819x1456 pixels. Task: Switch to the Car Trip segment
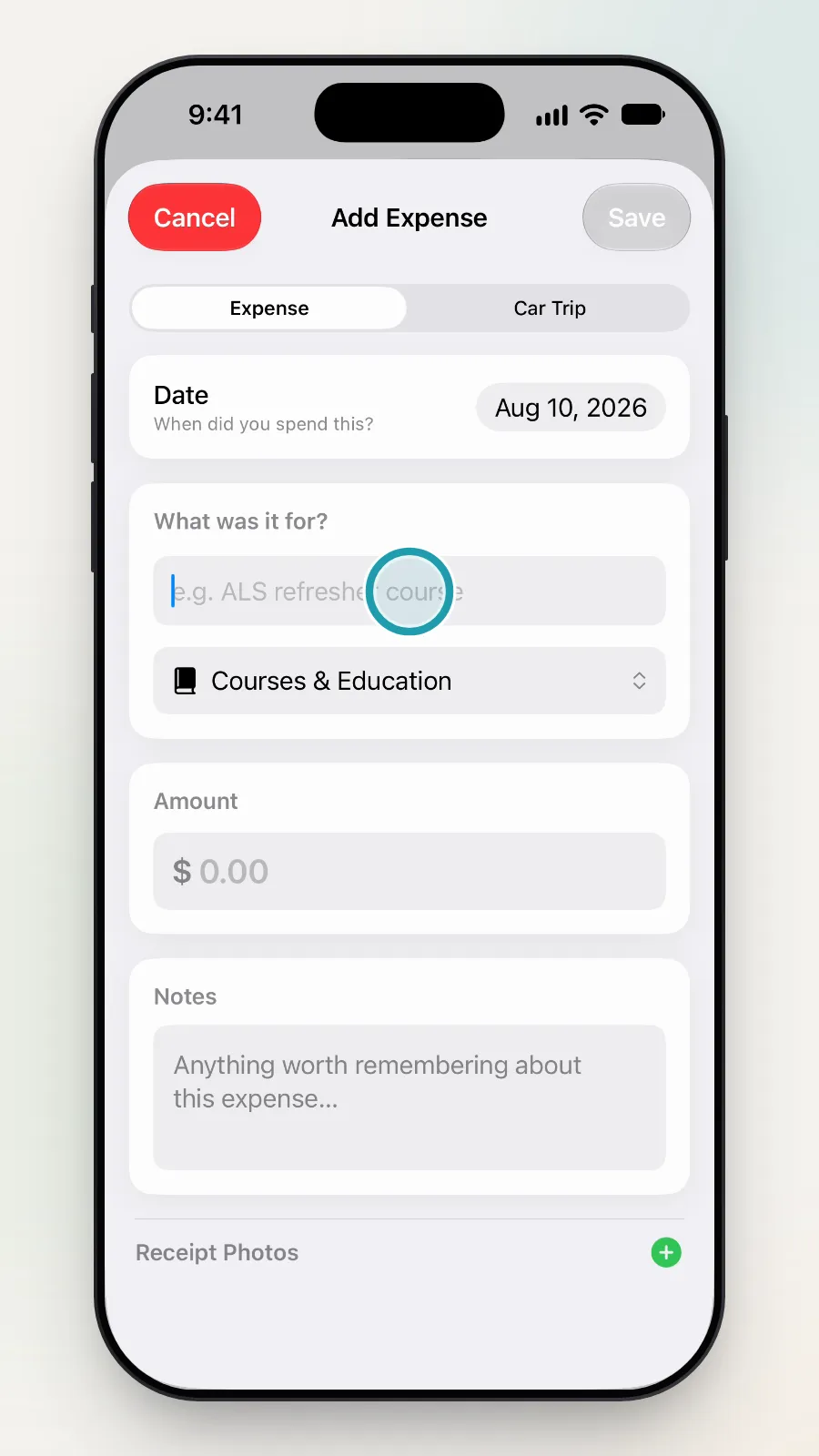coord(550,308)
